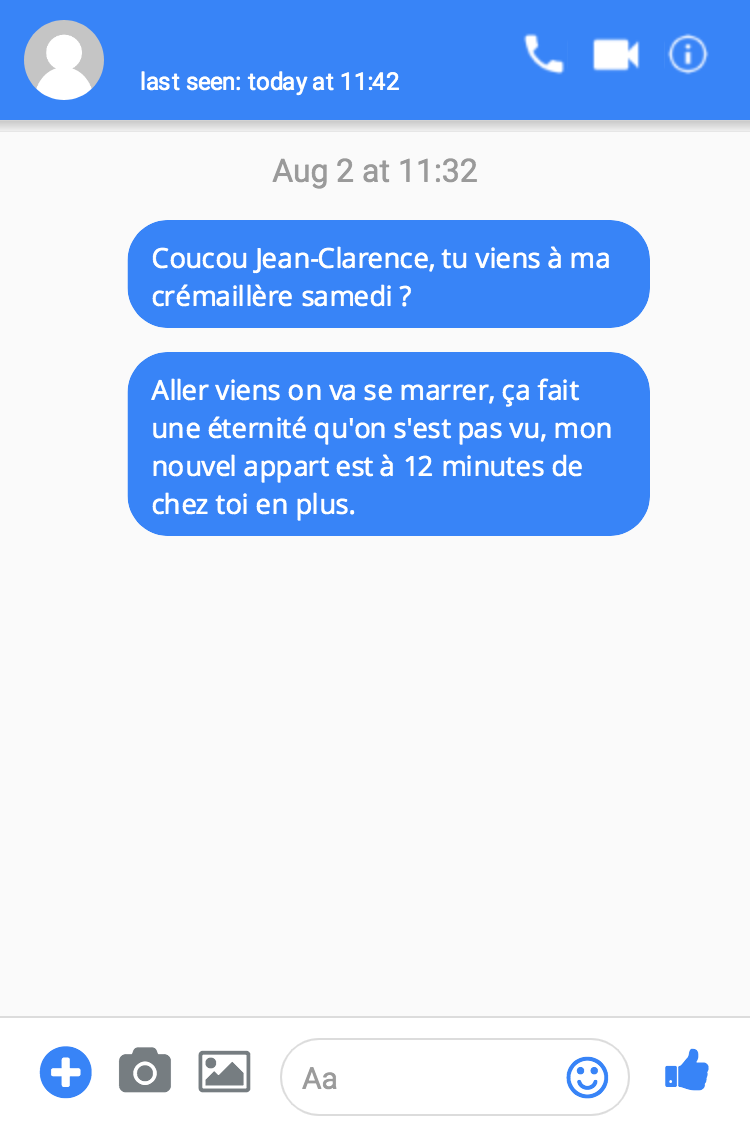Open the camera

pos(145,1072)
